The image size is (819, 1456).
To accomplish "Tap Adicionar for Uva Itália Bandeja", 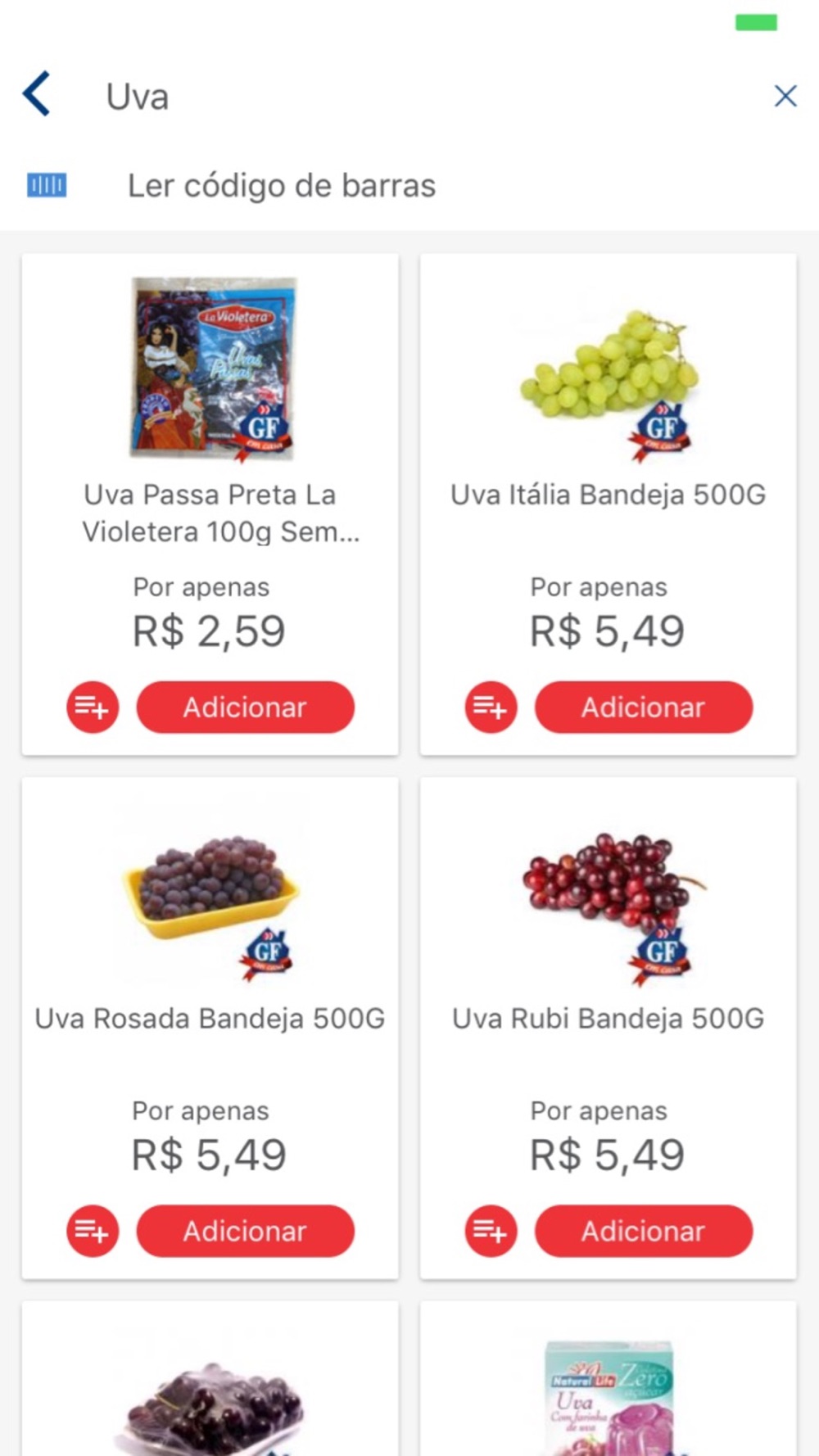I will click(x=643, y=707).
